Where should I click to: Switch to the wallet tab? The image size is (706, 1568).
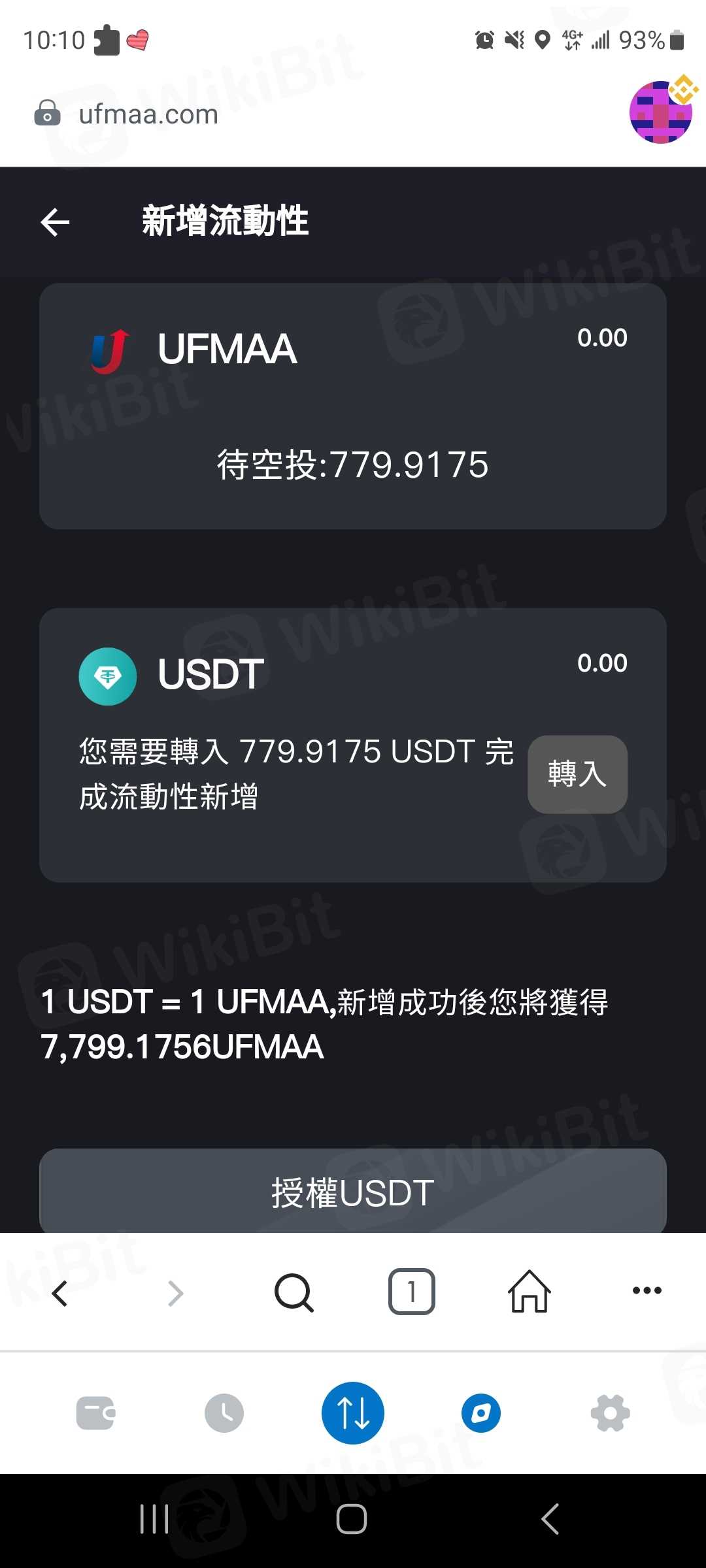point(95,1413)
